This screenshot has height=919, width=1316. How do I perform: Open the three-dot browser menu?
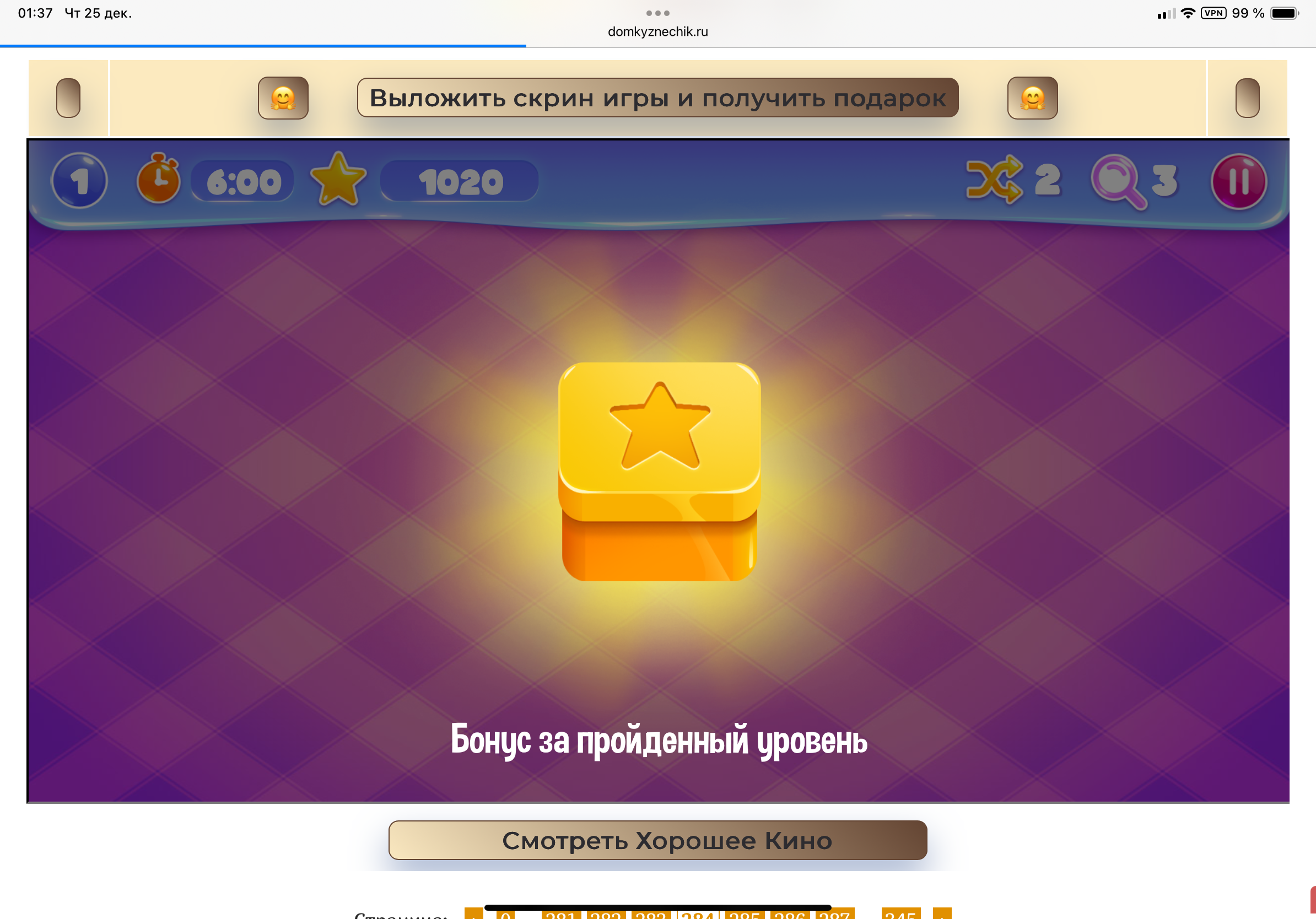point(657,13)
